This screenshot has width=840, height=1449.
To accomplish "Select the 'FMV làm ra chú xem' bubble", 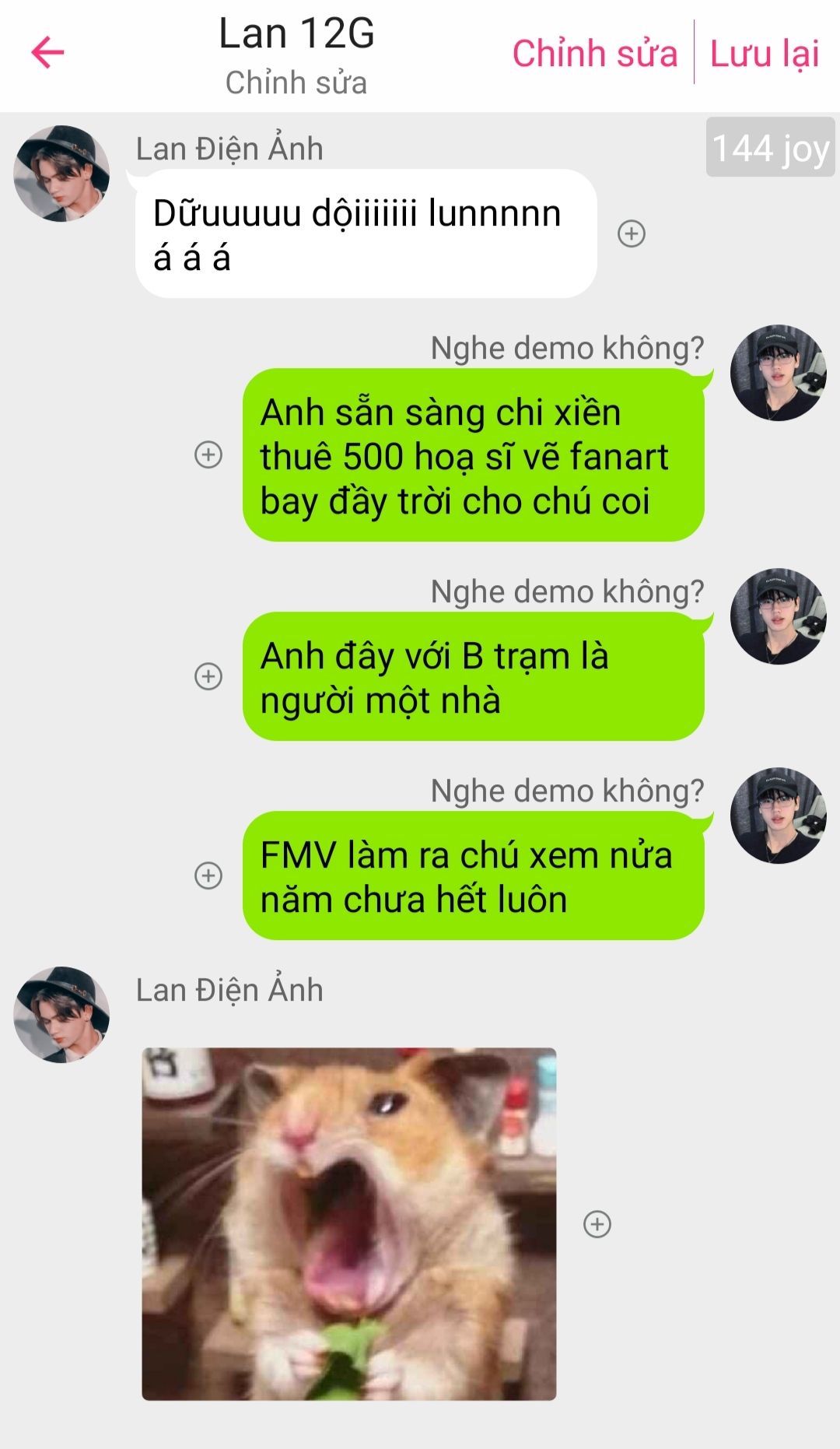I will coord(474,876).
